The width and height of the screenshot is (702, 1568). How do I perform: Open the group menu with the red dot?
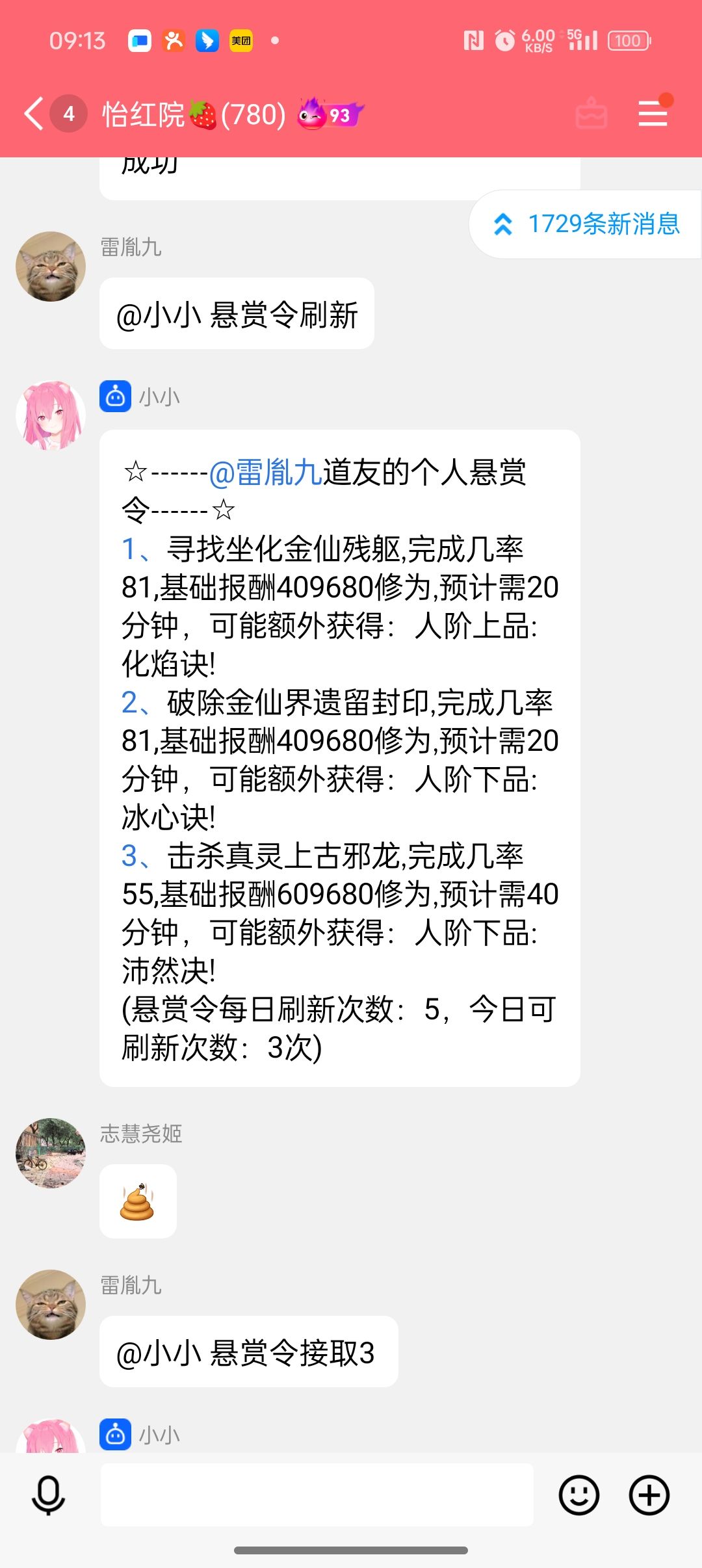click(x=653, y=114)
